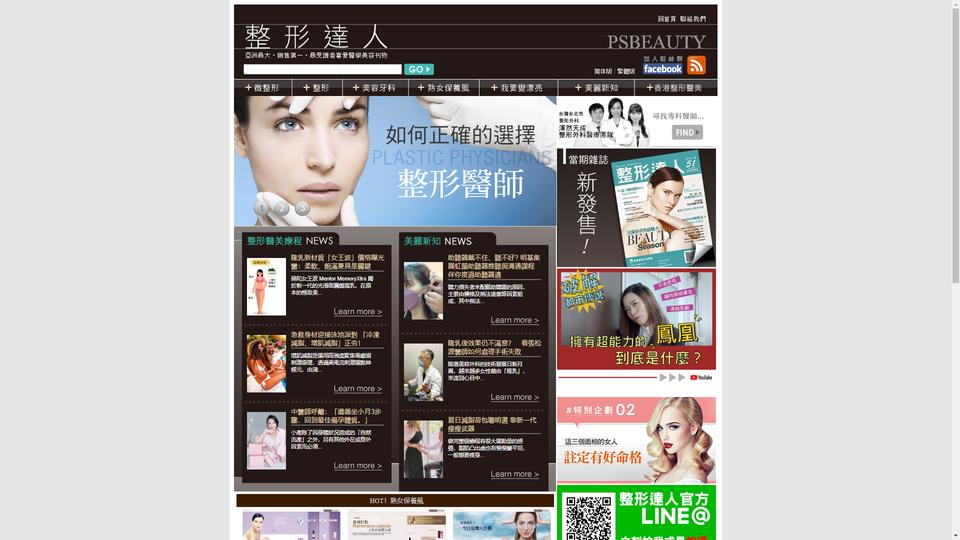Open 聯絡我們 contact link
960x540 pixels.
tap(693, 19)
